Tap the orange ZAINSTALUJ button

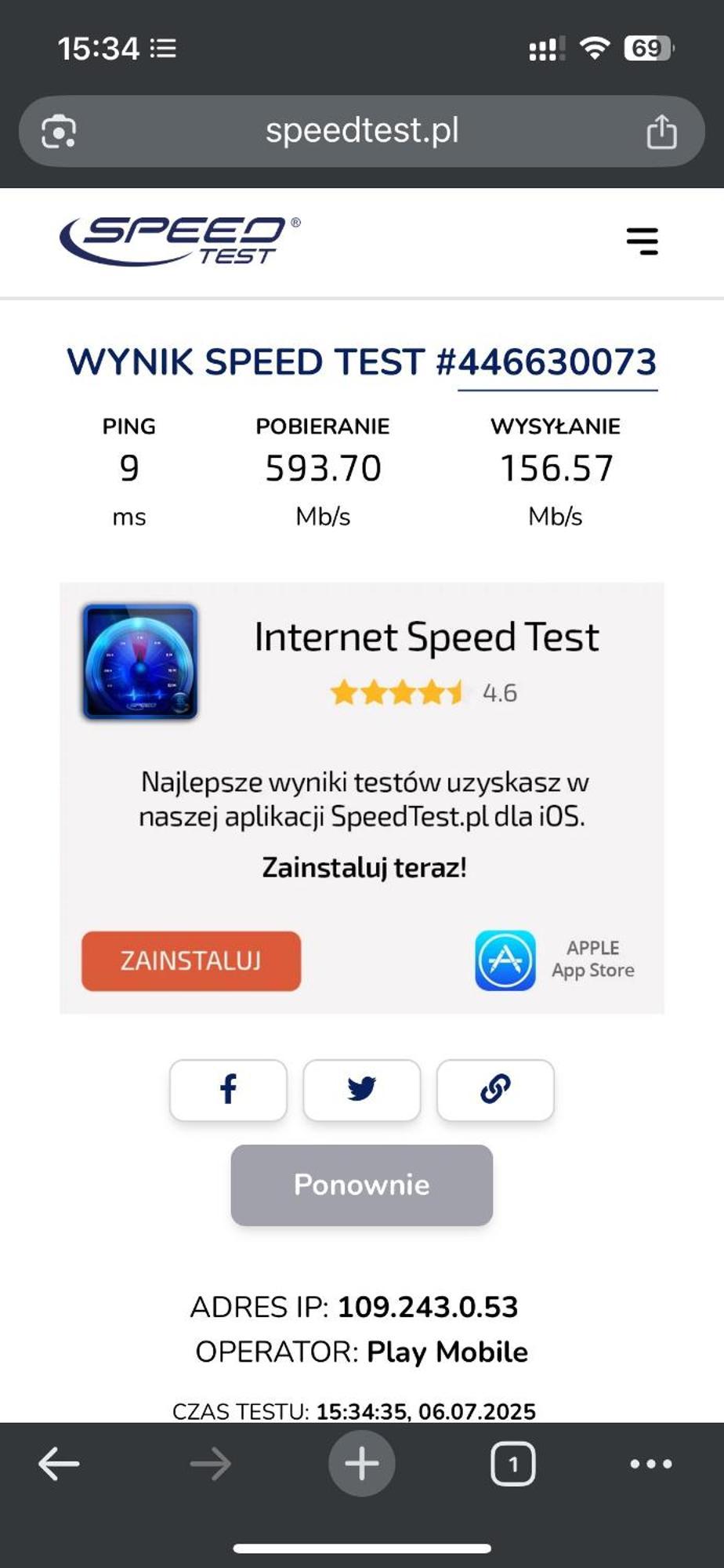(x=191, y=960)
